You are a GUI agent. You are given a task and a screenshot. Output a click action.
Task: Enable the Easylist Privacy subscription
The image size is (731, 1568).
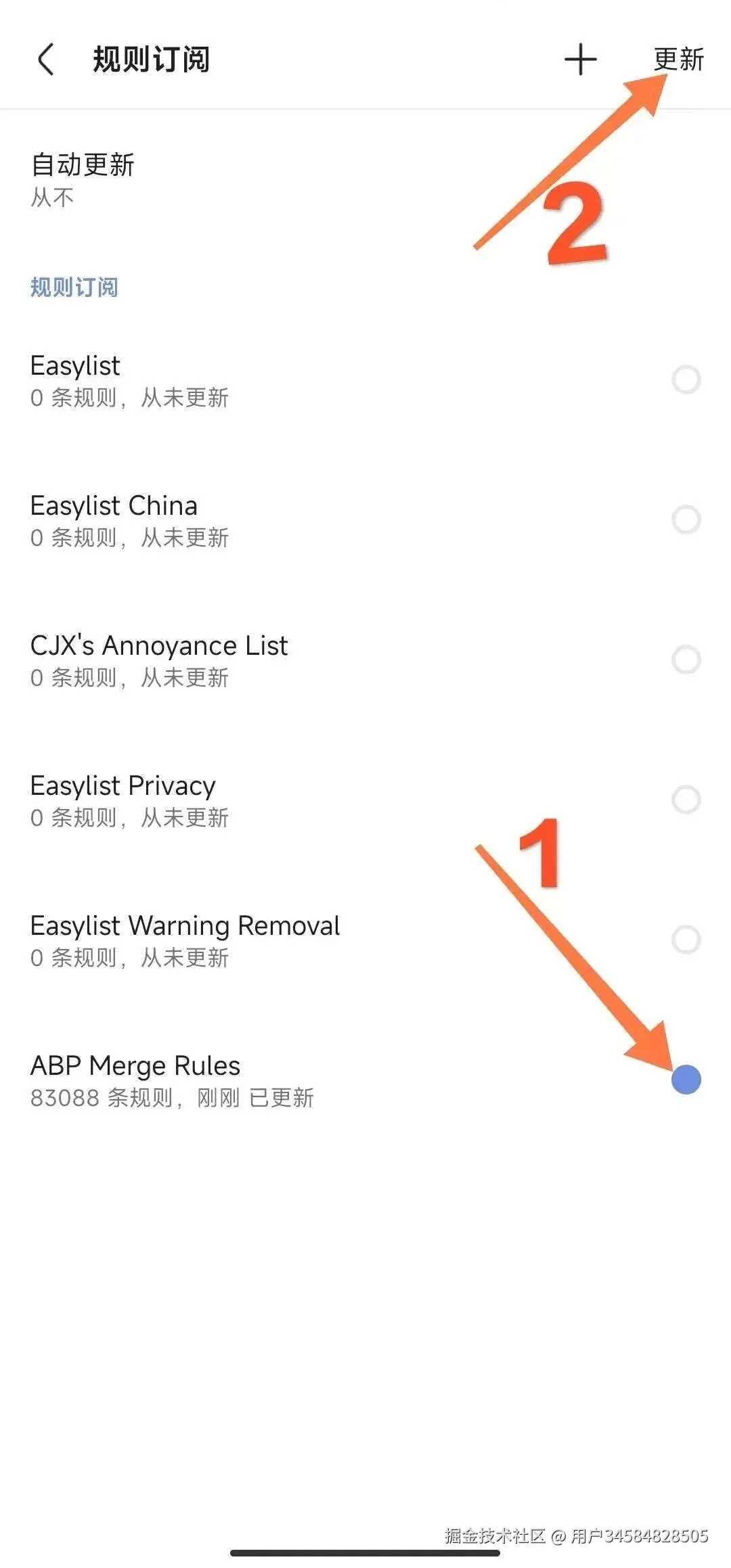pyautogui.click(x=686, y=800)
